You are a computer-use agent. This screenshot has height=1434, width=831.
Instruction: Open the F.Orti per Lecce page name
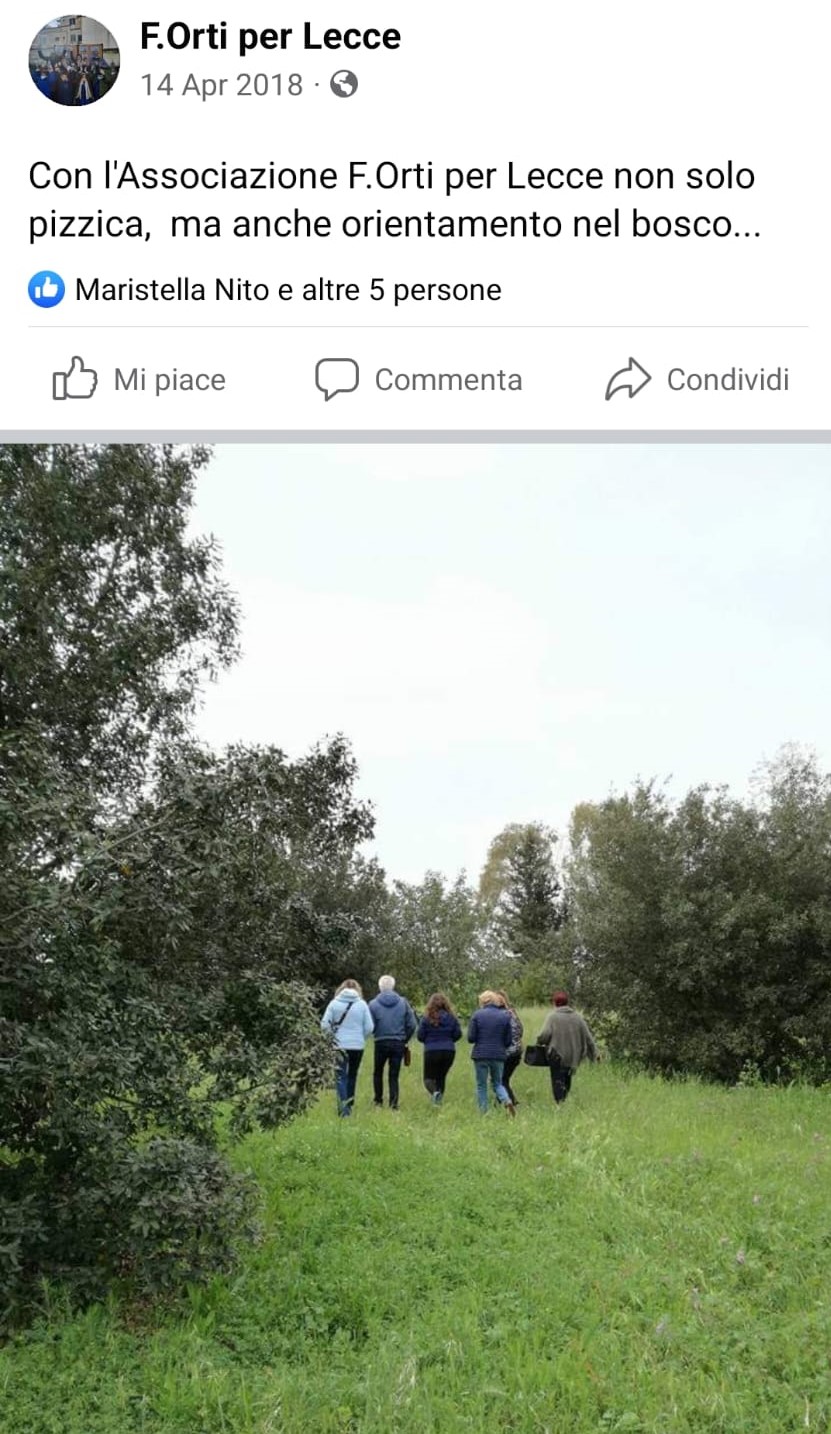point(270,37)
